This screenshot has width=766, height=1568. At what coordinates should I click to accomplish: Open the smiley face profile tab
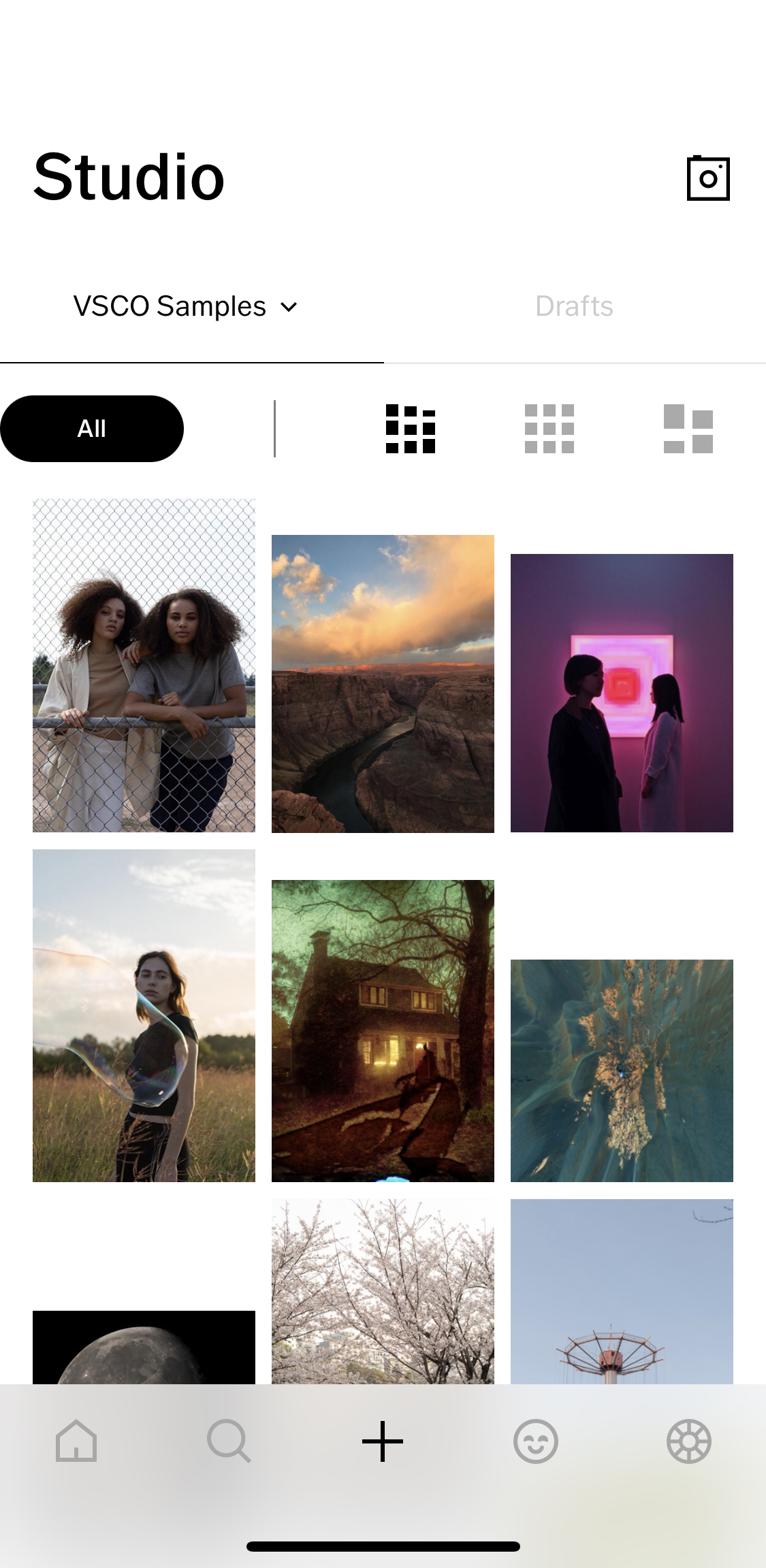tap(536, 1441)
